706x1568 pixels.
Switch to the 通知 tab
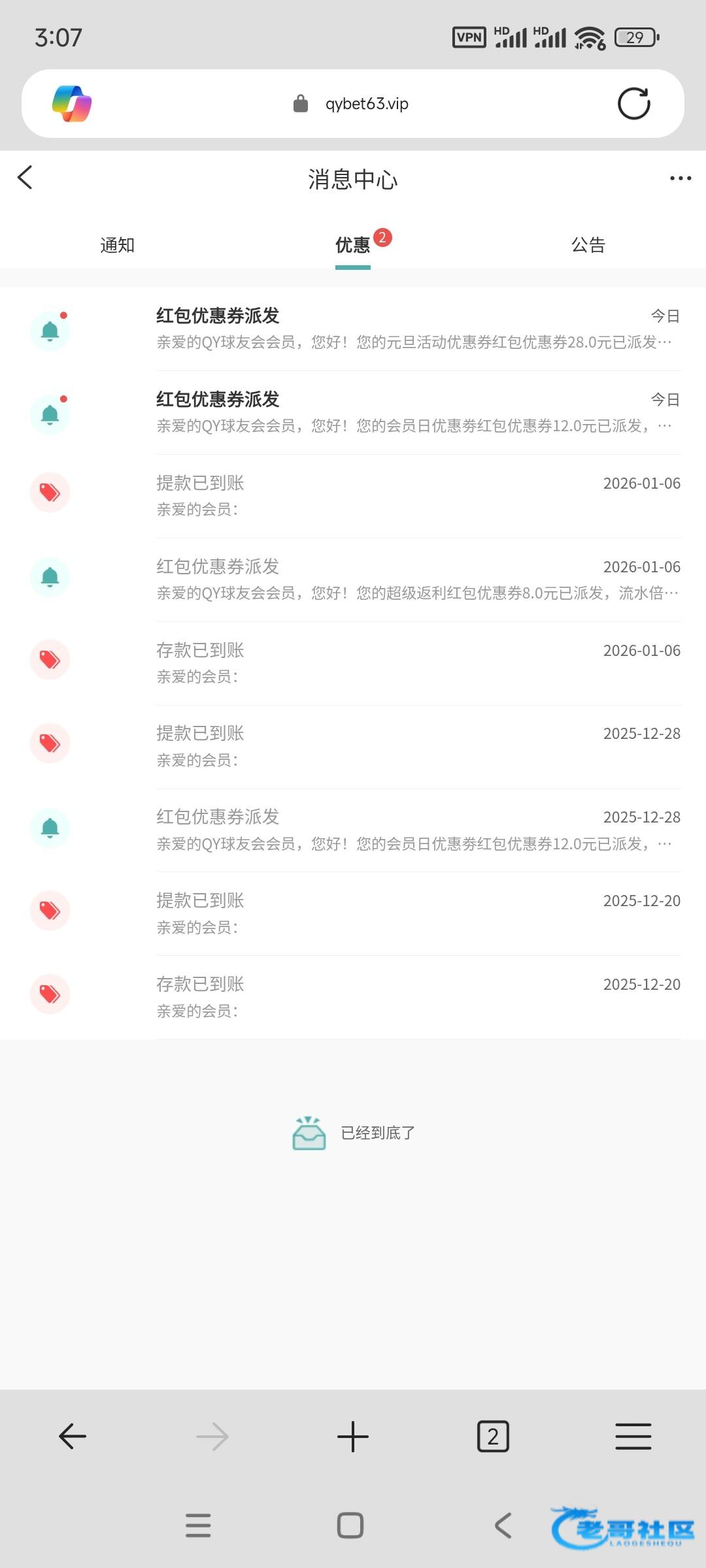point(118,245)
